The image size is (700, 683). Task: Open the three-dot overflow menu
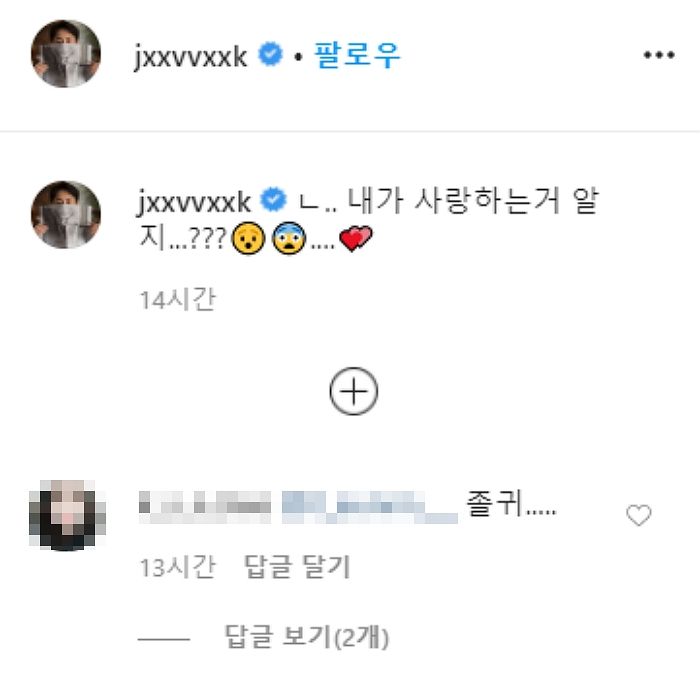point(659,55)
